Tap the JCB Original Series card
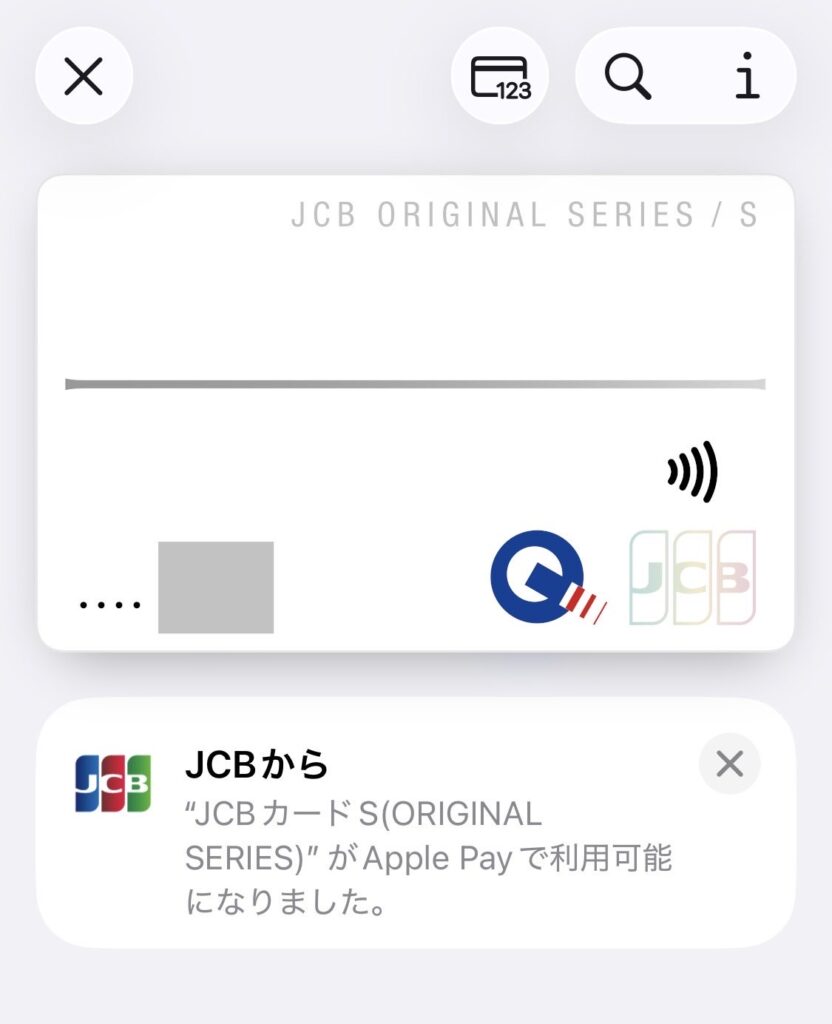 416,412
